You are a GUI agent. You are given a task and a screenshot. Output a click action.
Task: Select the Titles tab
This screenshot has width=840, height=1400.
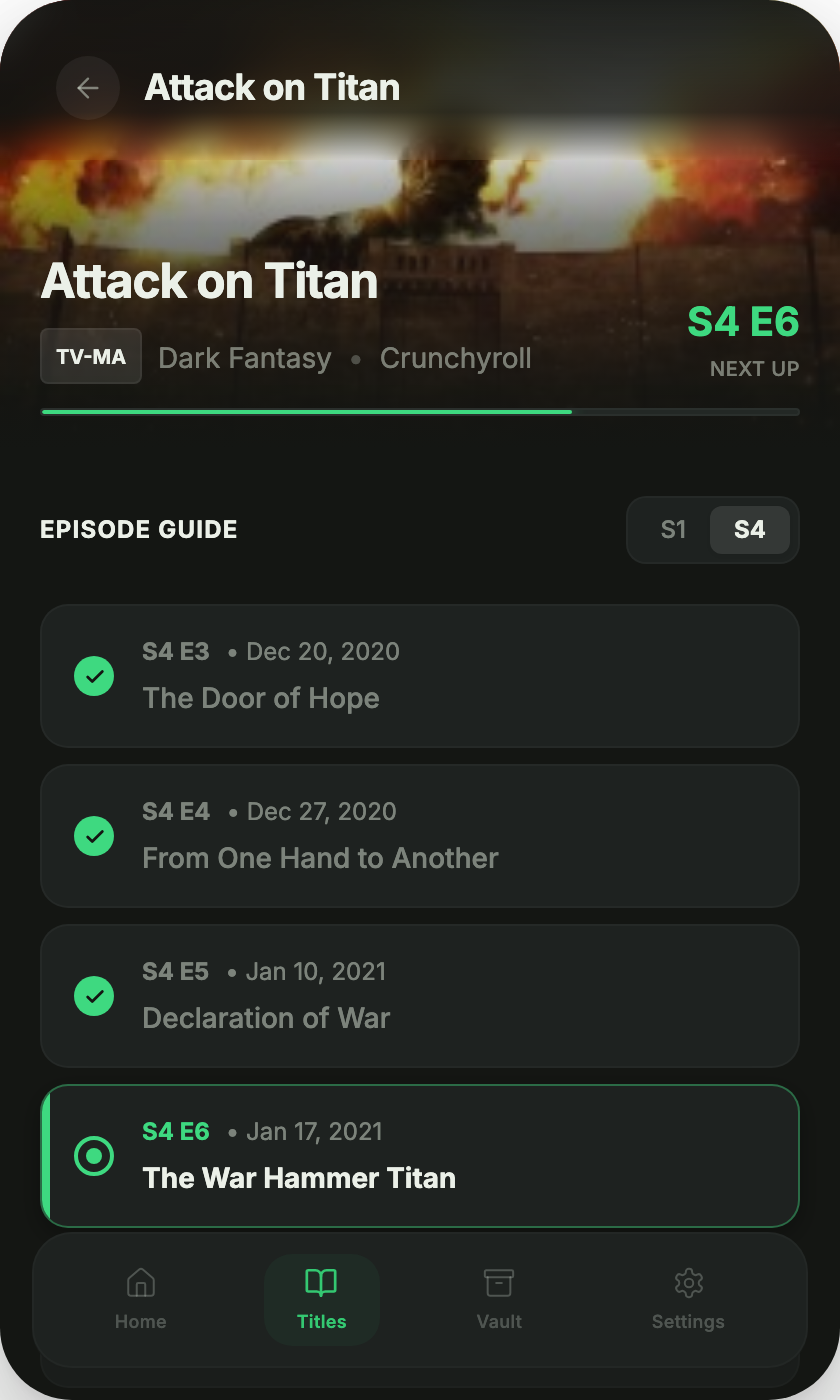(x=322, y=1300)
